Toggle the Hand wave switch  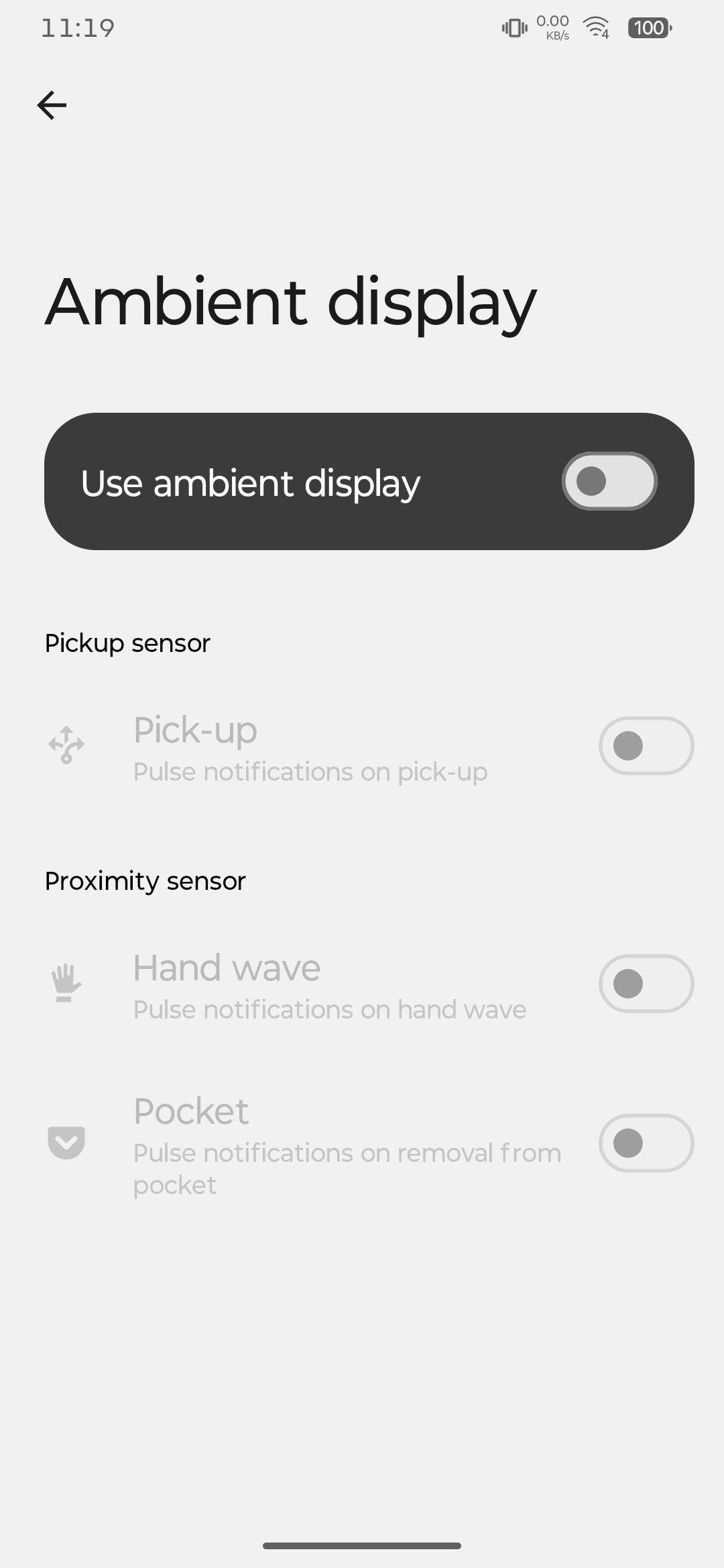click(646, 984)
